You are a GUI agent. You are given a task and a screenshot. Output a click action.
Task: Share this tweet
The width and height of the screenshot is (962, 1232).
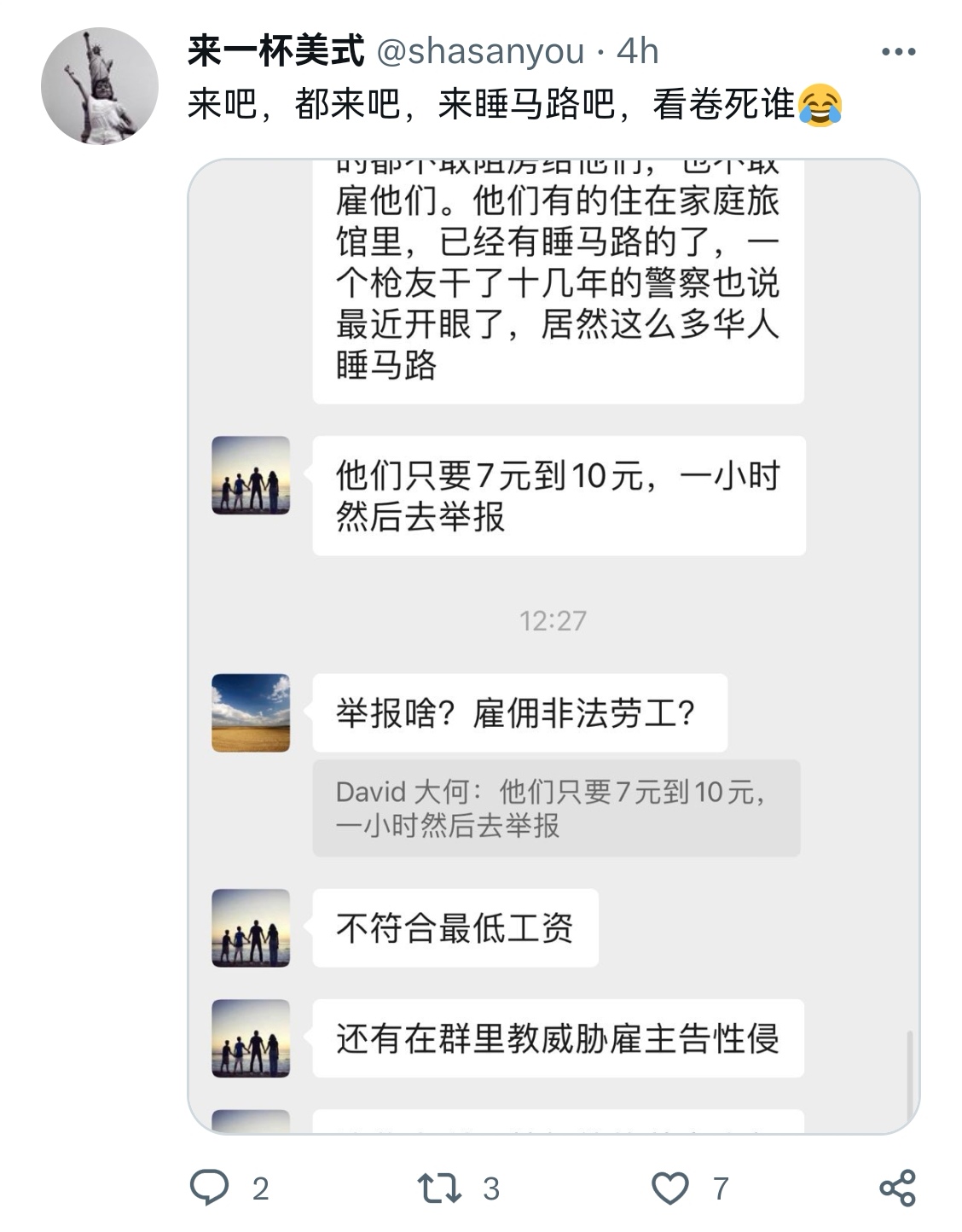tap(897, 1188)
